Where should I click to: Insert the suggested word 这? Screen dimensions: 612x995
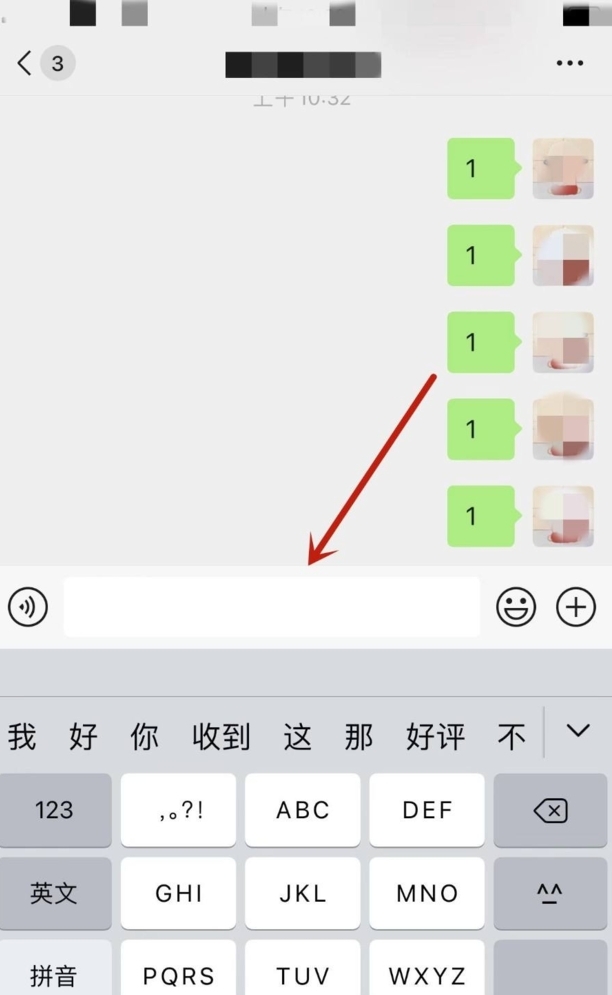tap(297, 738)
